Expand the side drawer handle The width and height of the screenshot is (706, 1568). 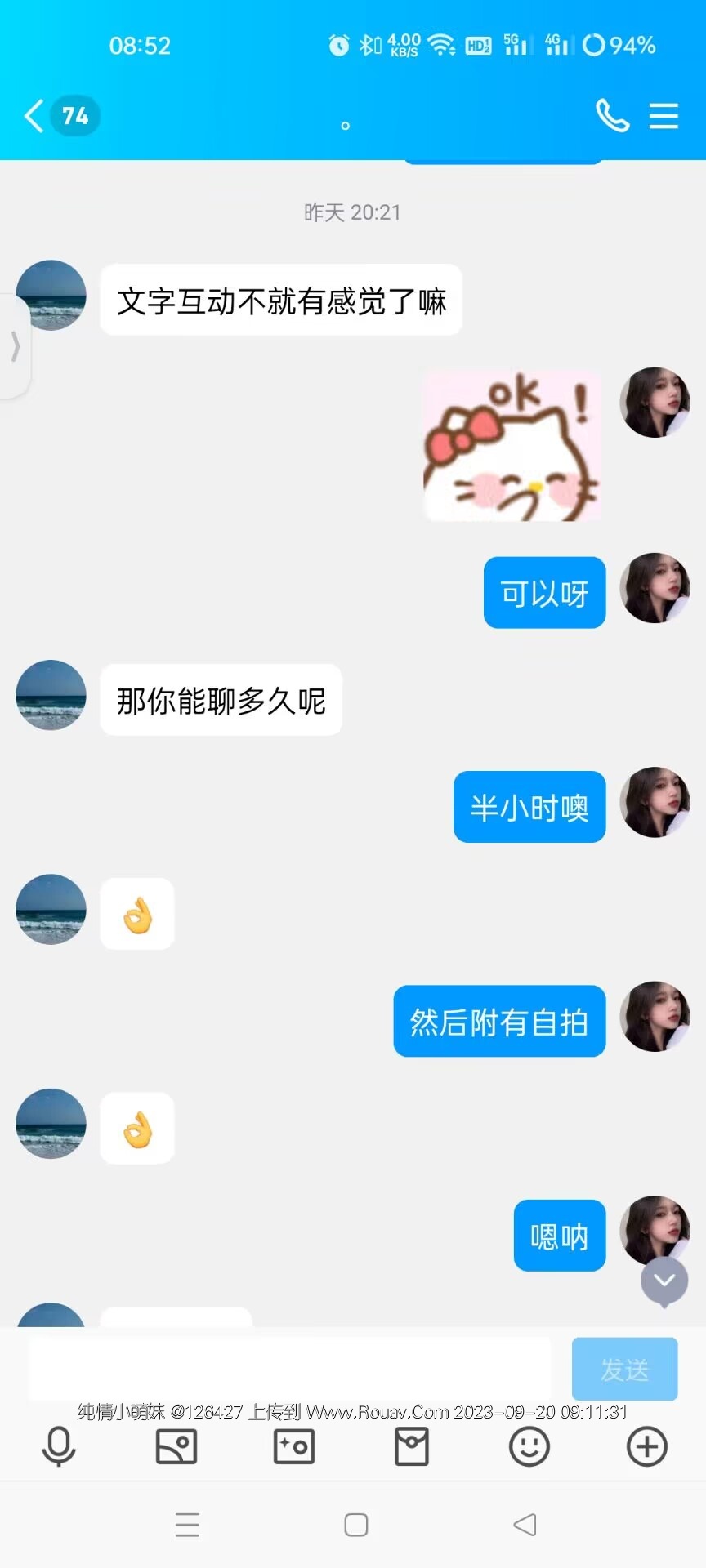[x=15, y=346]
